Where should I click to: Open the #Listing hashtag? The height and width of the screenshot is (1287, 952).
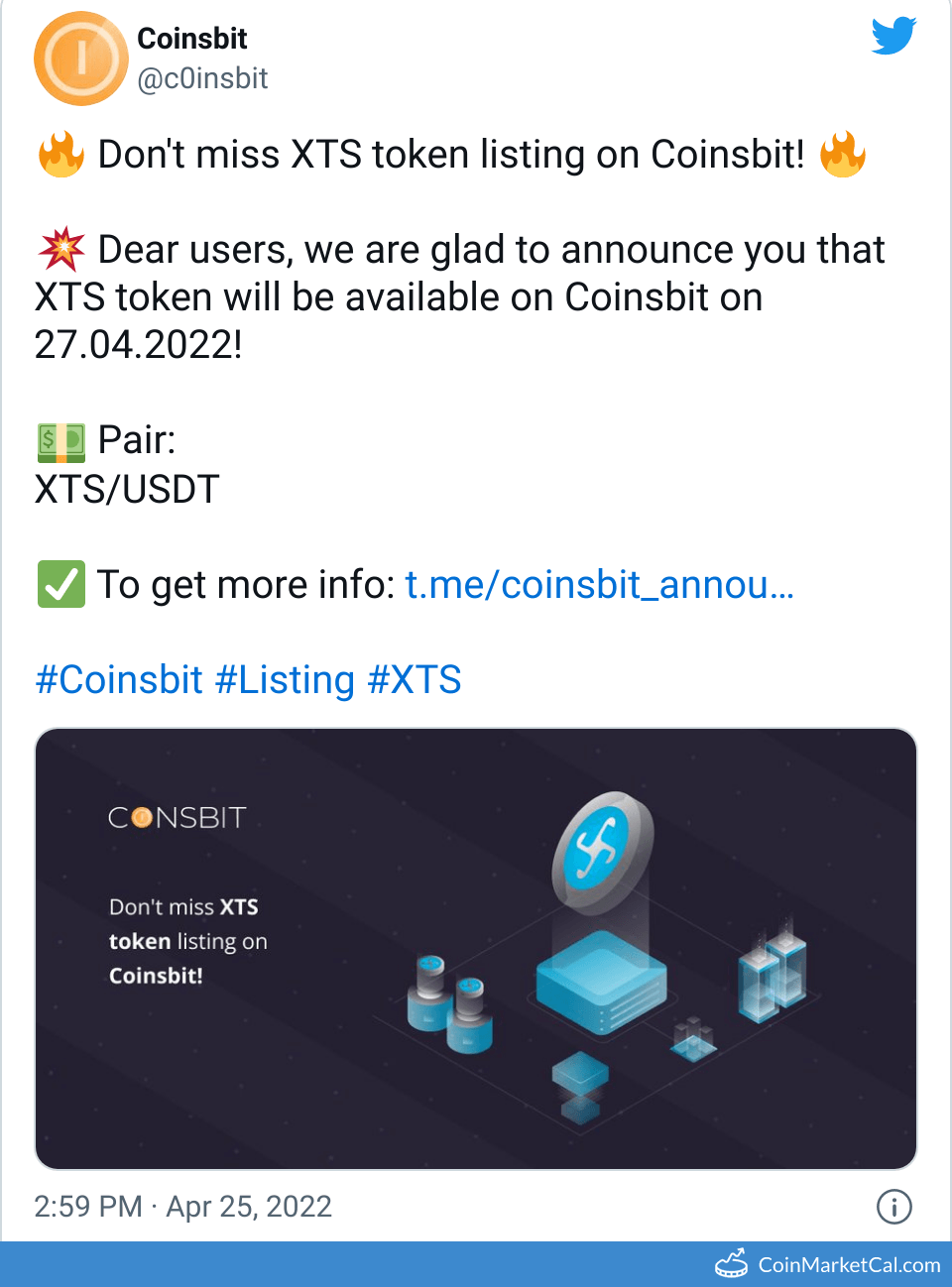(x=285, y=680)
